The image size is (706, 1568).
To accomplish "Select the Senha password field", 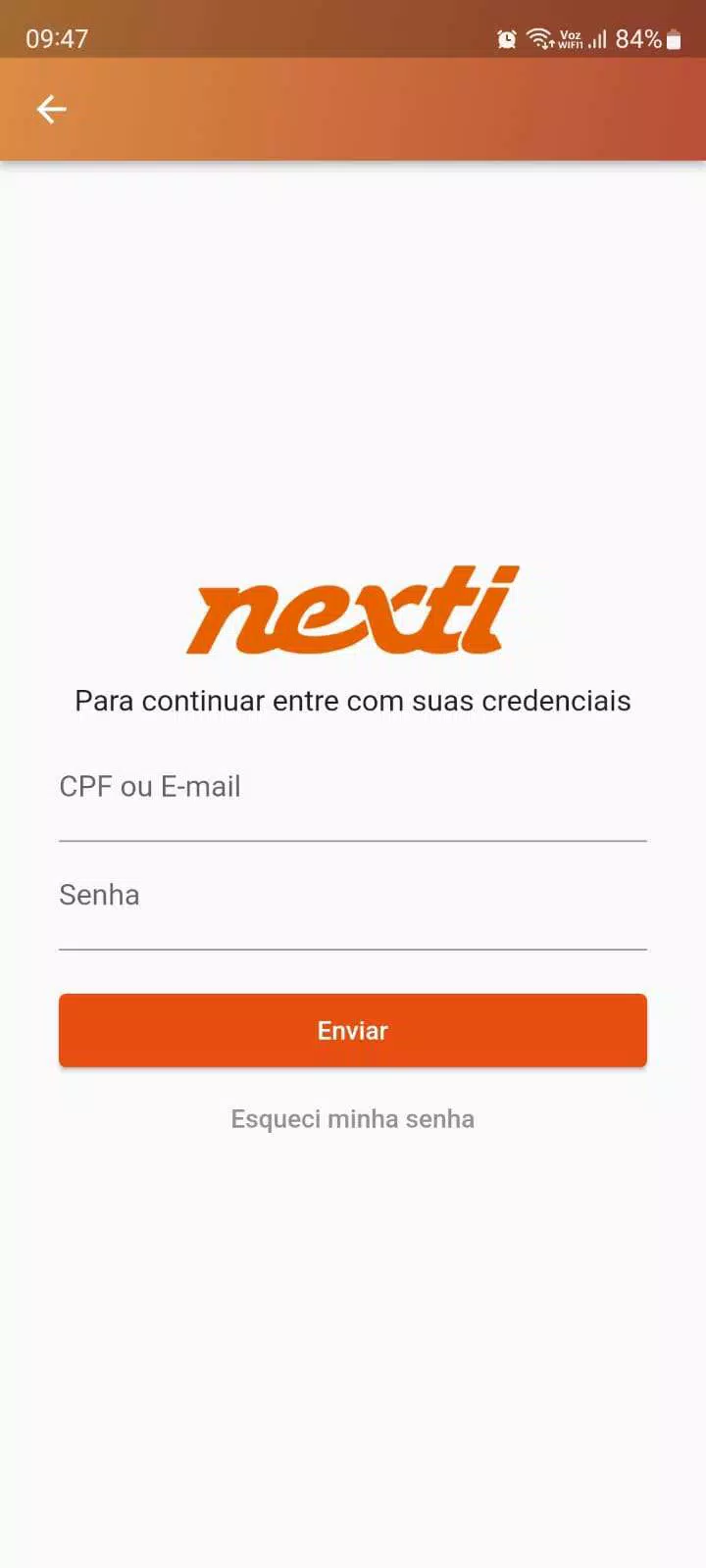I will (353, 906).
